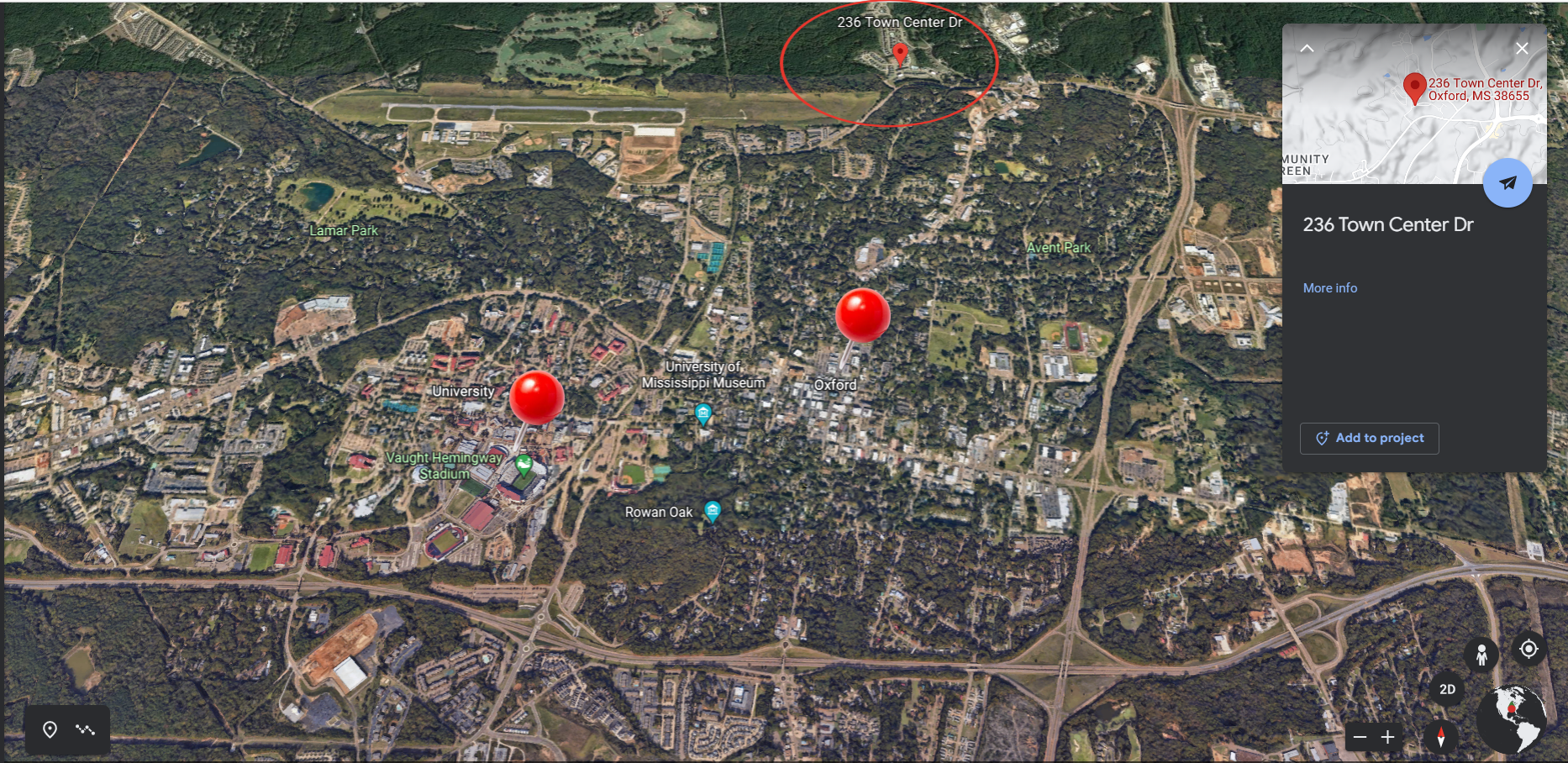1568x763 pixels.
Task: Open Street View pegman
Action: [1481, 654]
